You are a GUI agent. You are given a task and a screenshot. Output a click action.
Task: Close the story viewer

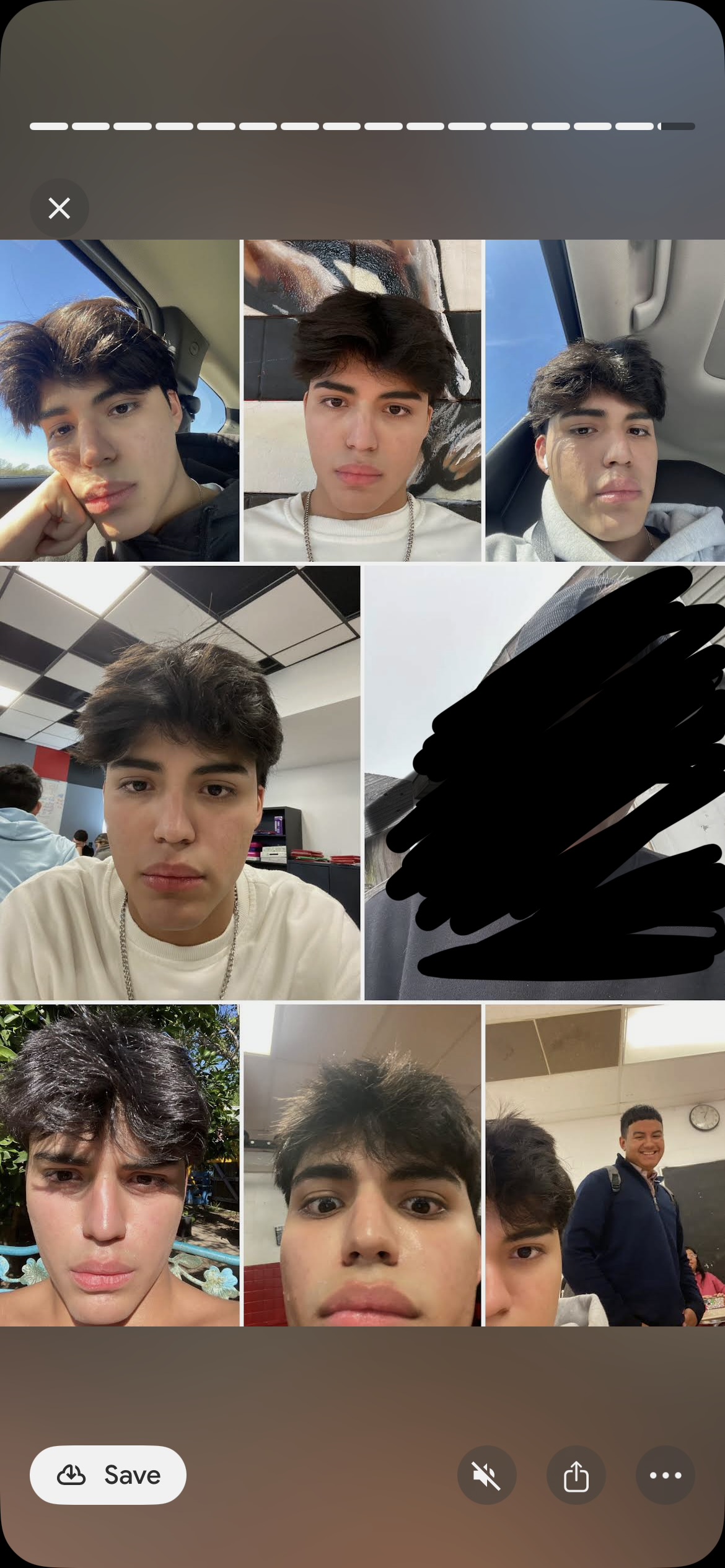coord(59,208)
